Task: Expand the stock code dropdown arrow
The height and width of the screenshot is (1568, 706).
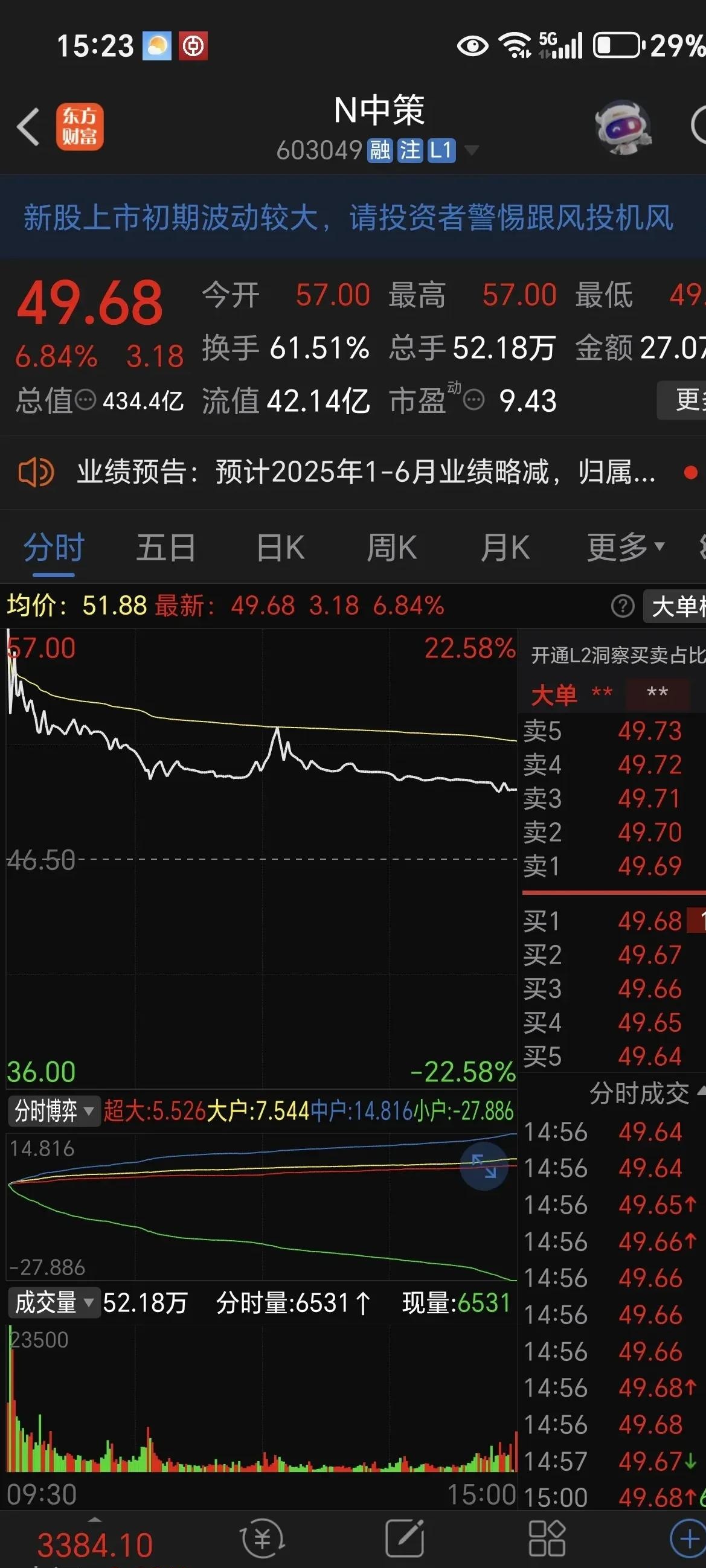Action: 472,150
